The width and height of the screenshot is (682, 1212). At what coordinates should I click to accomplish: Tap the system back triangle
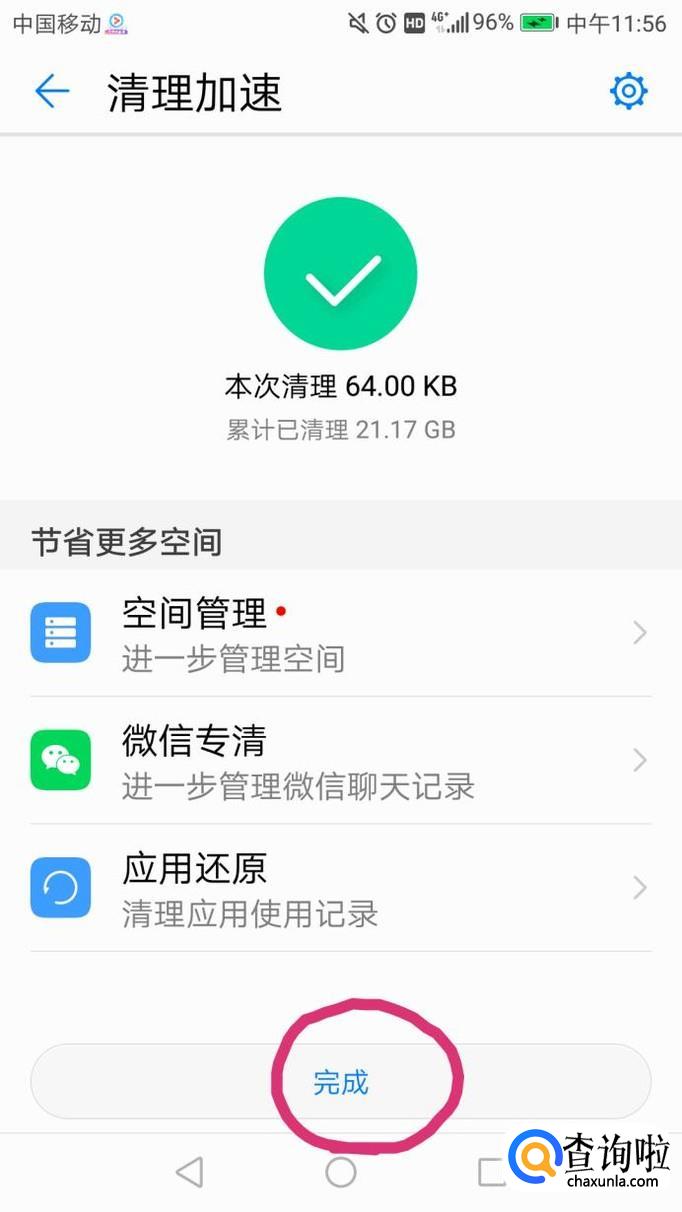[189, 1172]
